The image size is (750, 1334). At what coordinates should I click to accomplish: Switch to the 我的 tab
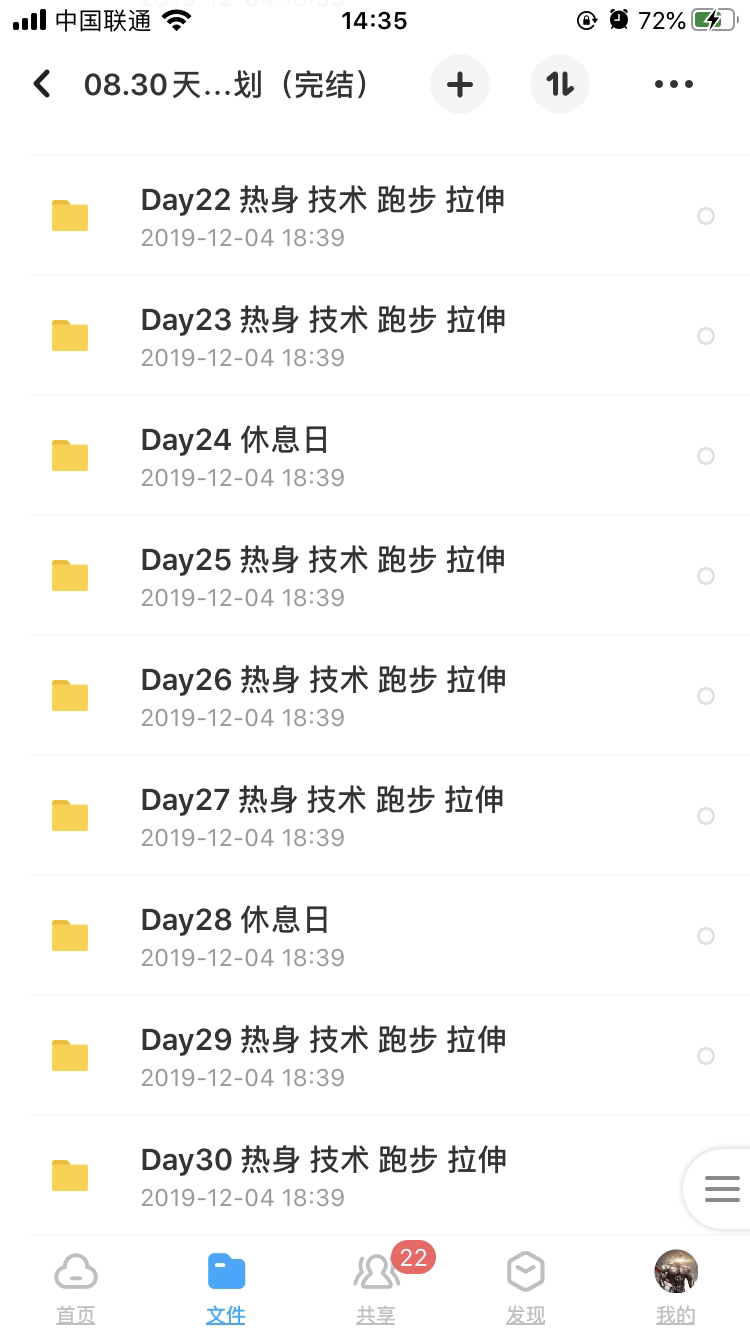tap(676, 1287)
